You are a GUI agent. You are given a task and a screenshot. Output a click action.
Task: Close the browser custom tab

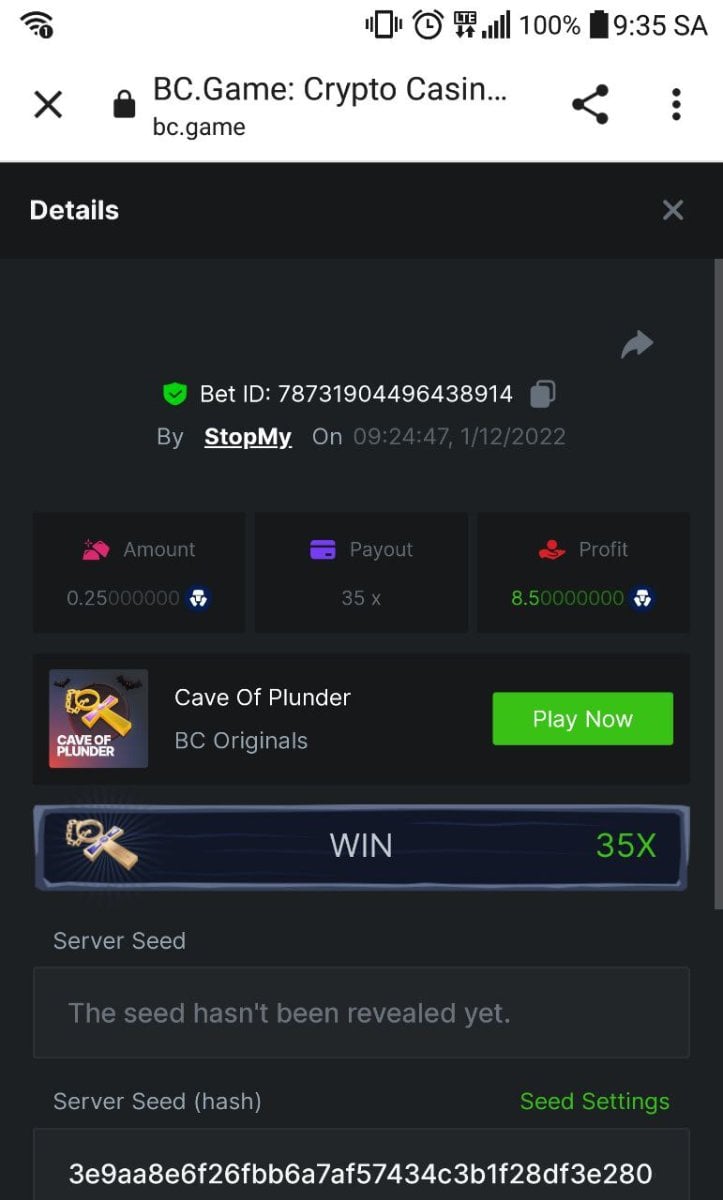[x=48, y=104]
